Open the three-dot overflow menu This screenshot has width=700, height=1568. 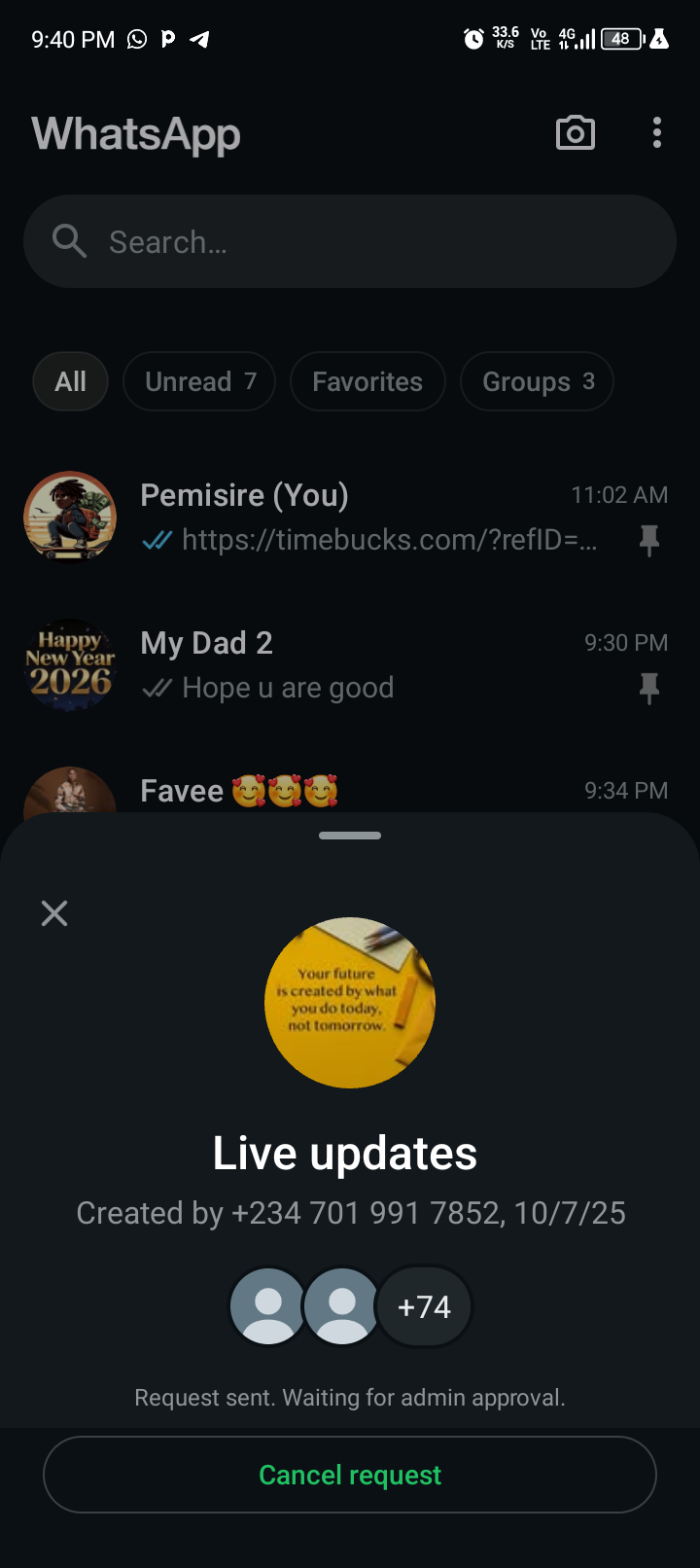click(657, 133)
